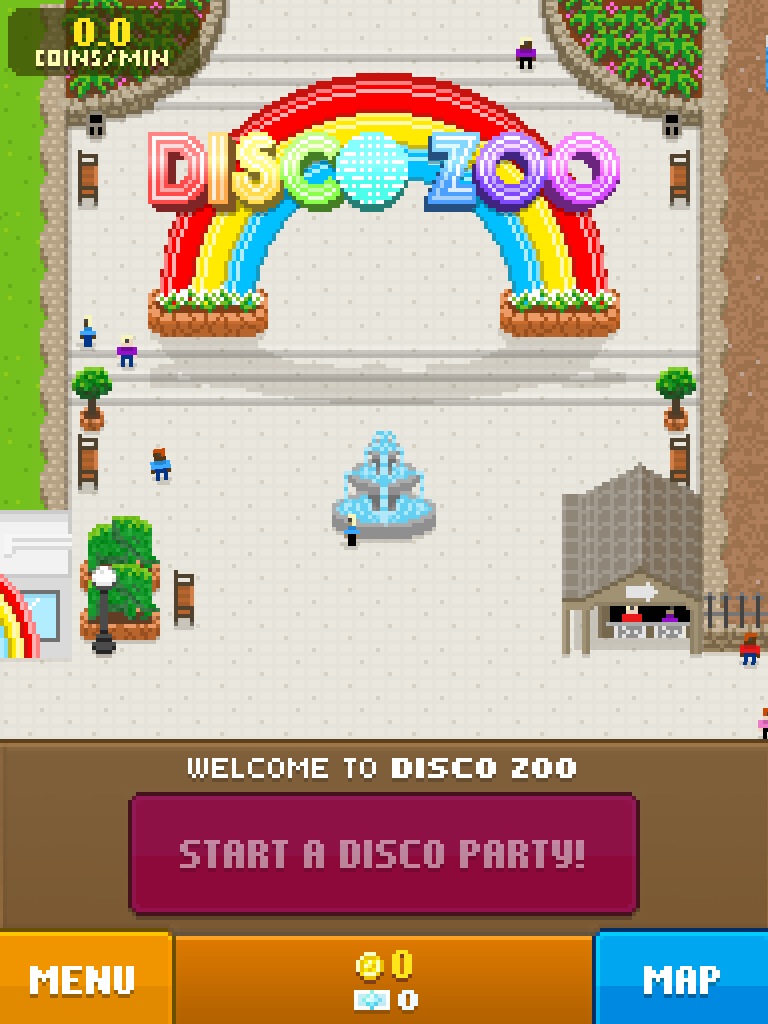
Task: Click the lamp post near the bushes
Action: point(104,600)
